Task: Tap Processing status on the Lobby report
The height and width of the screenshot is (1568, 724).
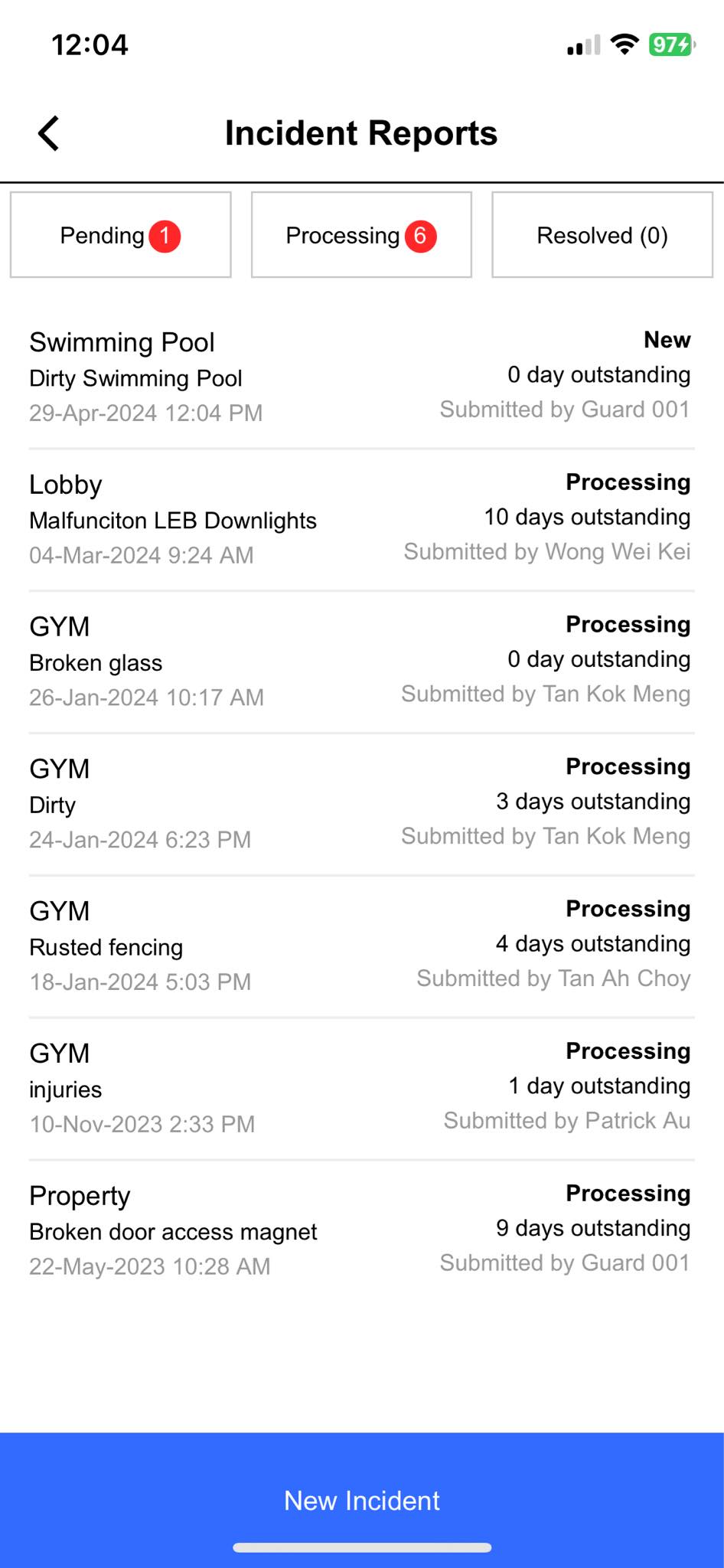Action: tap(628, 482)
